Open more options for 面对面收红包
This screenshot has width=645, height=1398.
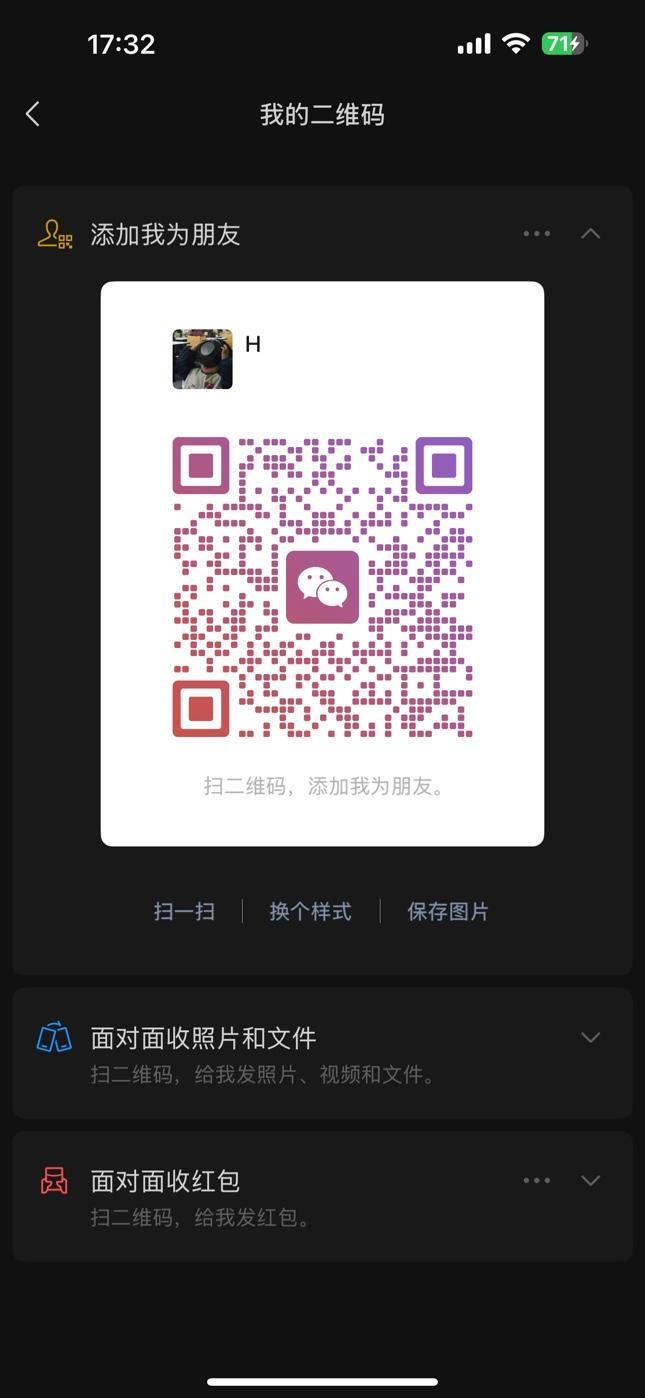click(x=536, y=1180)
